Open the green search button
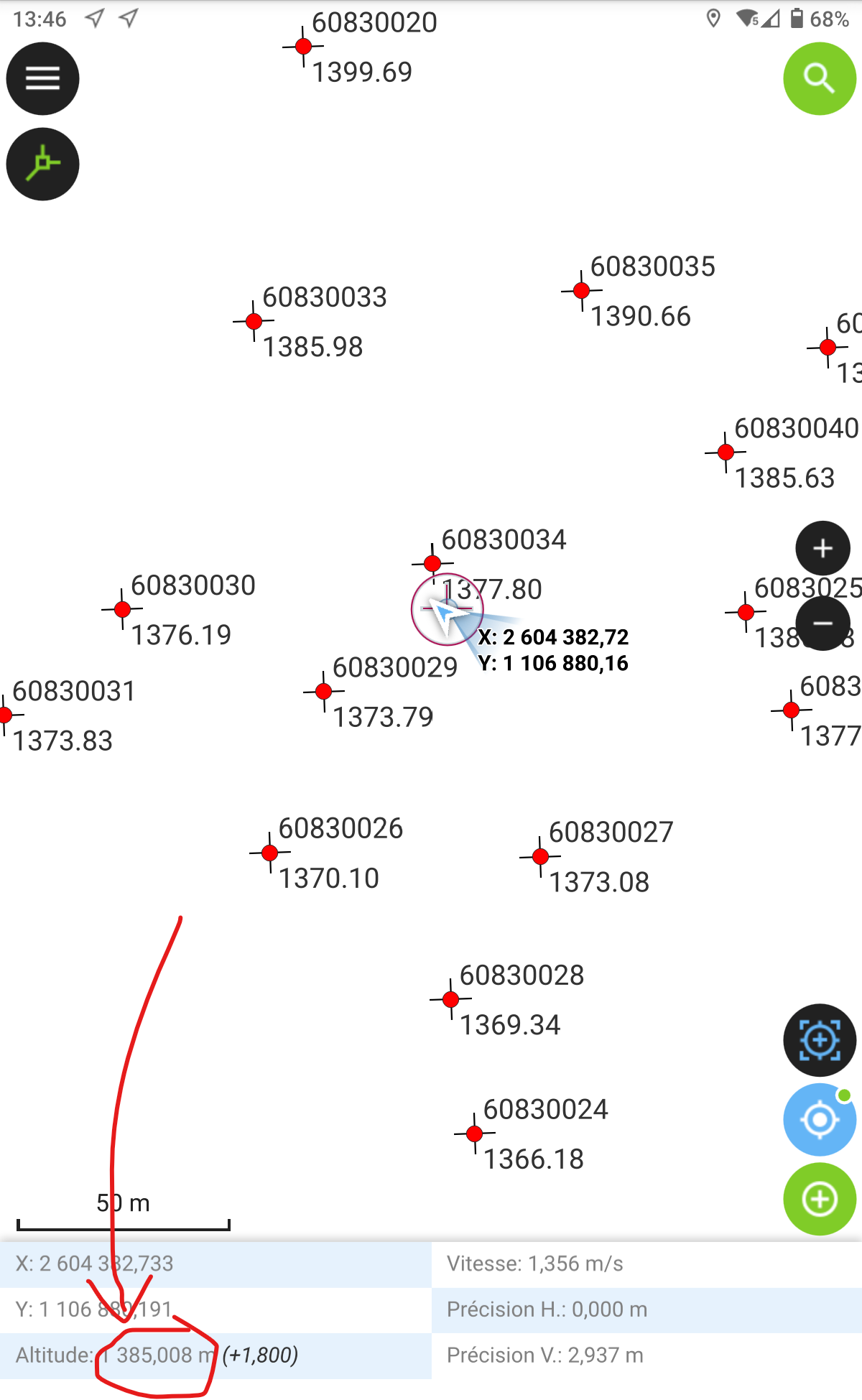Screen dimensions: 862x1400 tap(819, 78)
